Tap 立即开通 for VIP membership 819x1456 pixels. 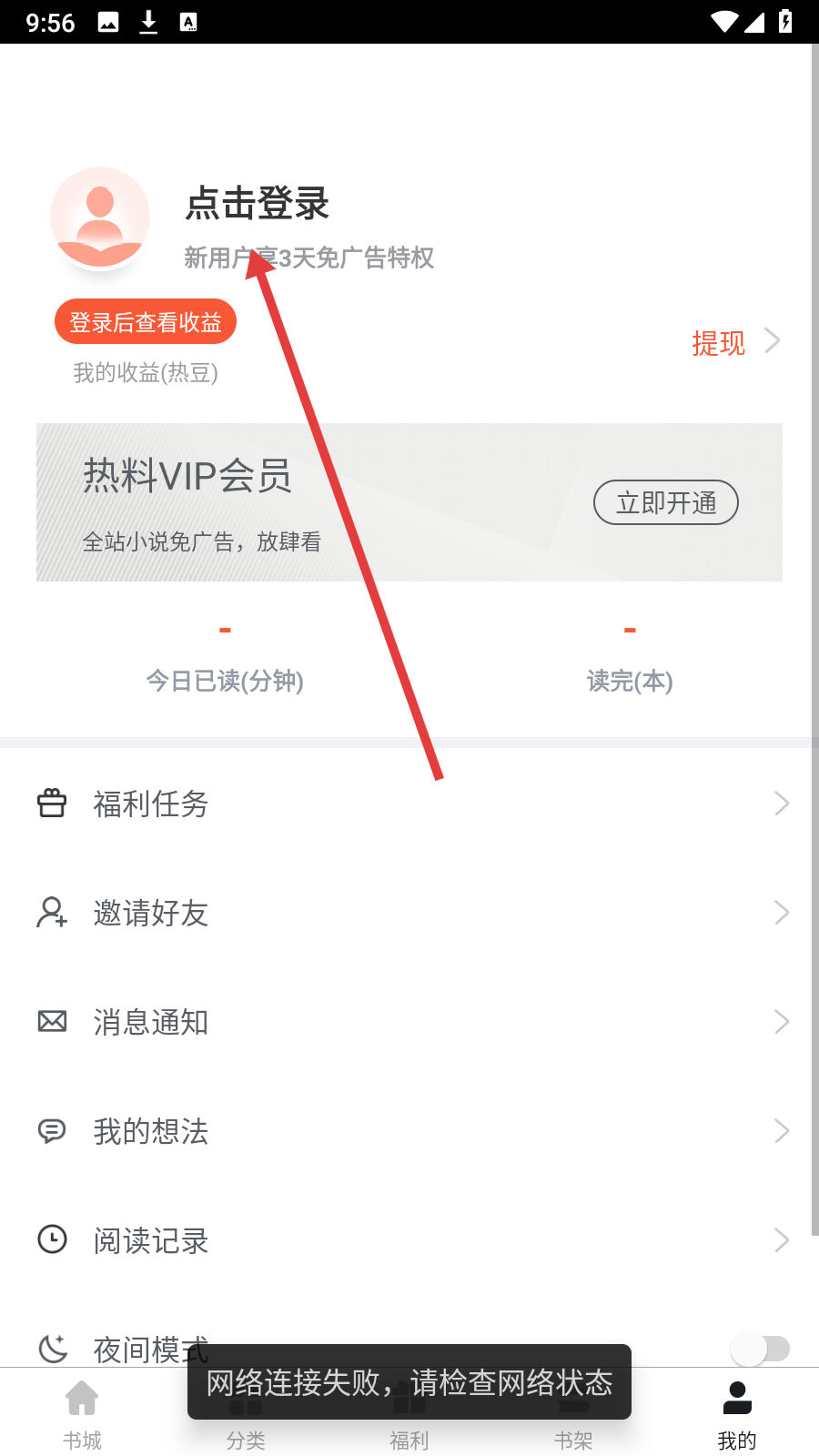(665, 502)
